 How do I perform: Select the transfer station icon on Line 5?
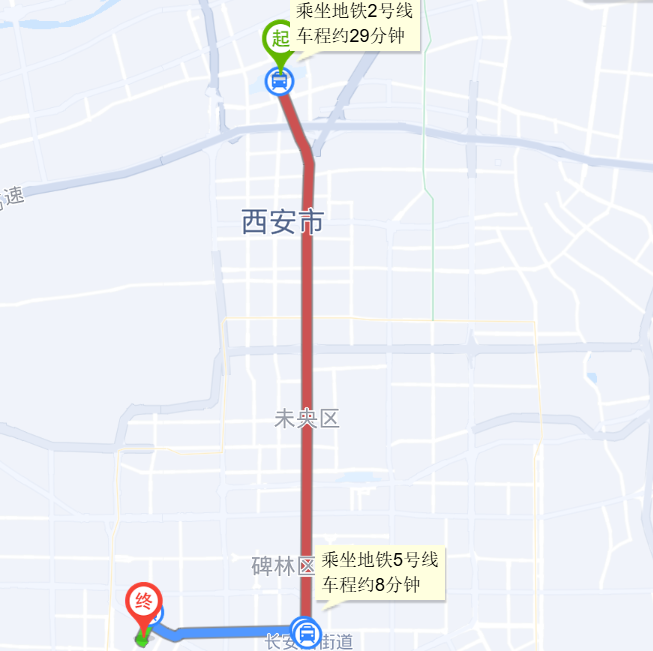tap(306, 633)
